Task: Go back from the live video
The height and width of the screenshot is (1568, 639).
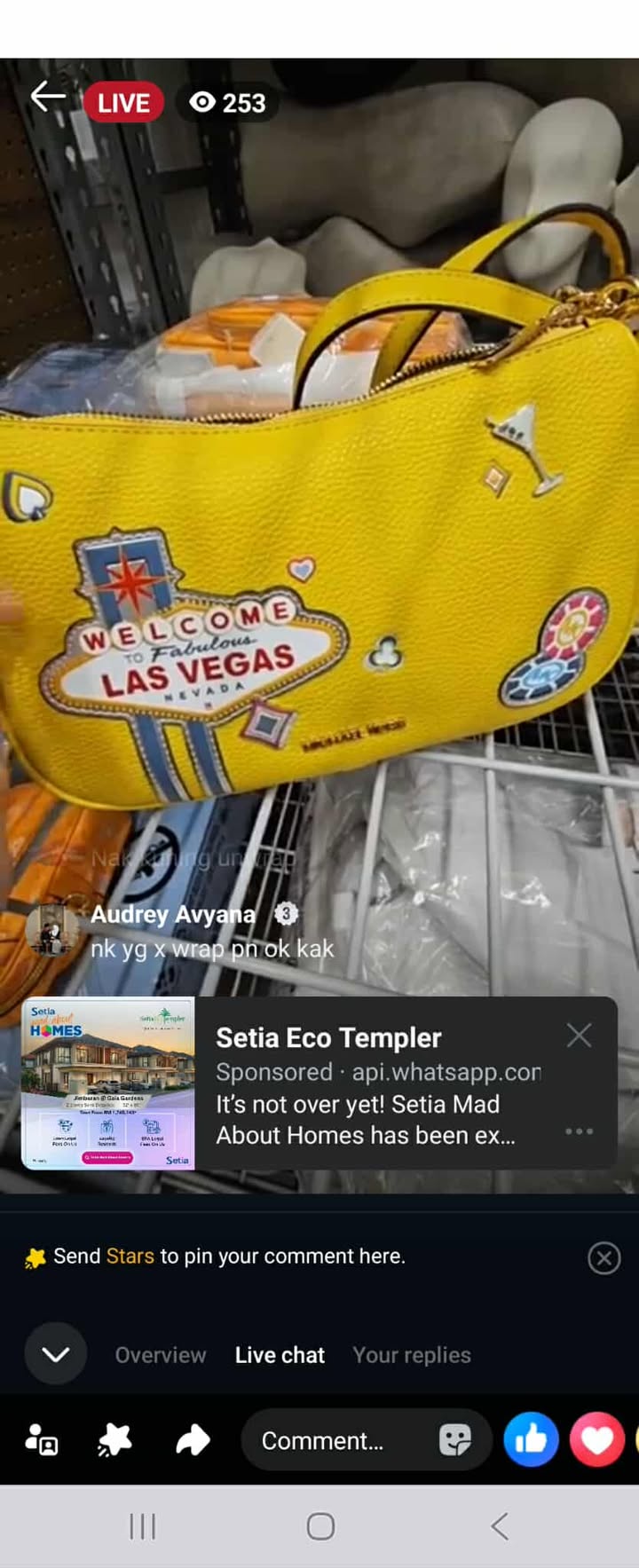Action: 48,97
